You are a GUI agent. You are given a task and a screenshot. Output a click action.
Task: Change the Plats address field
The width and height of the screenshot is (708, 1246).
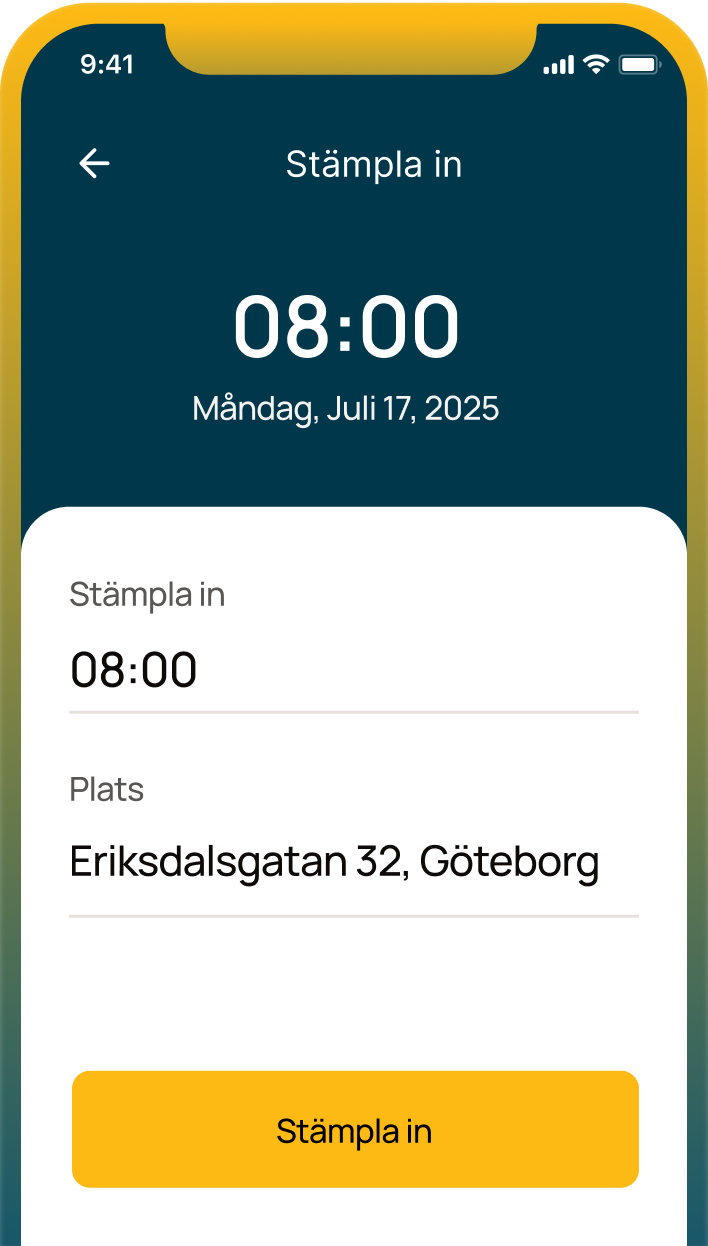pos(353,862)
